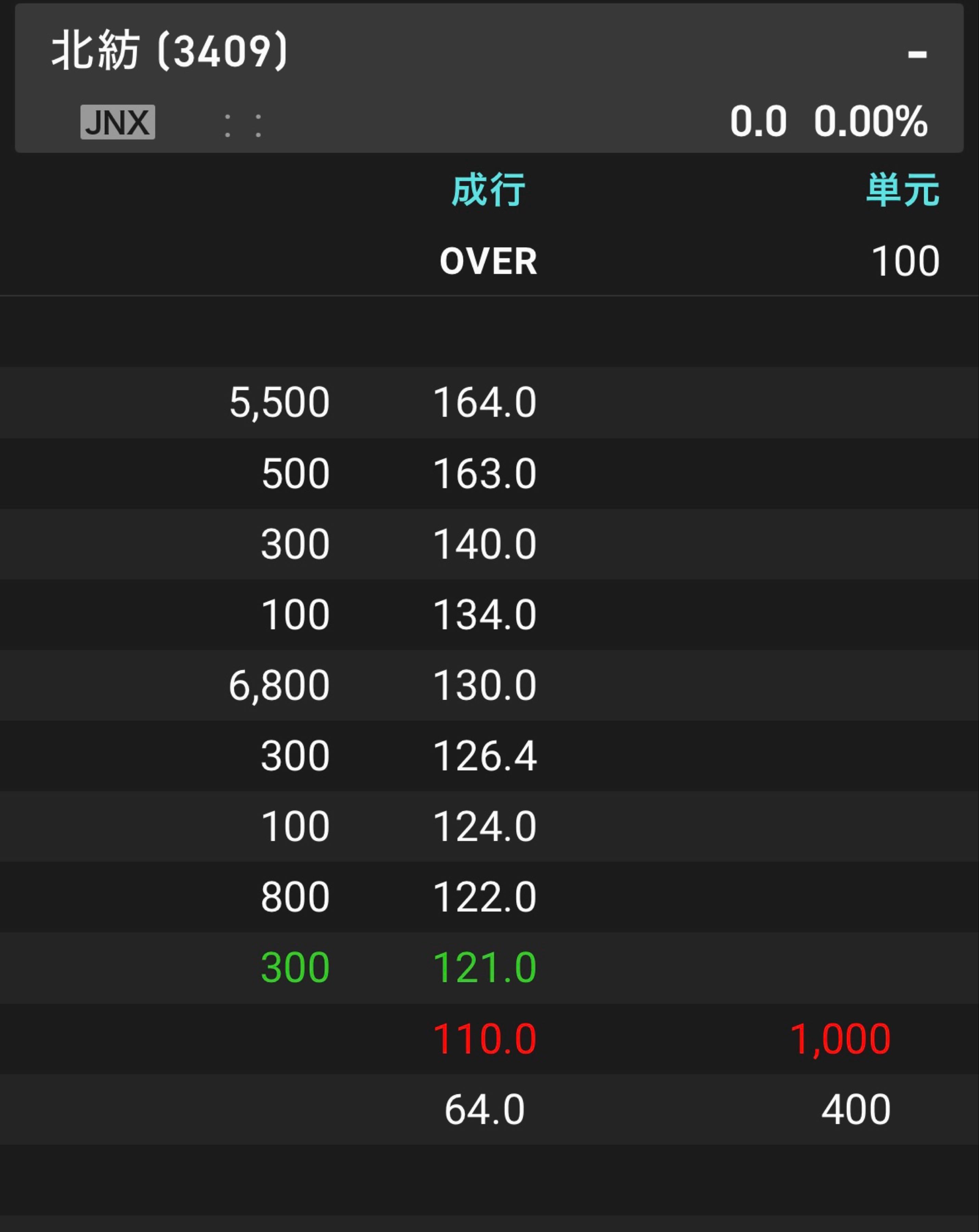
Task: Tap the 単元 unit label
Action: [x=902, y=190]
